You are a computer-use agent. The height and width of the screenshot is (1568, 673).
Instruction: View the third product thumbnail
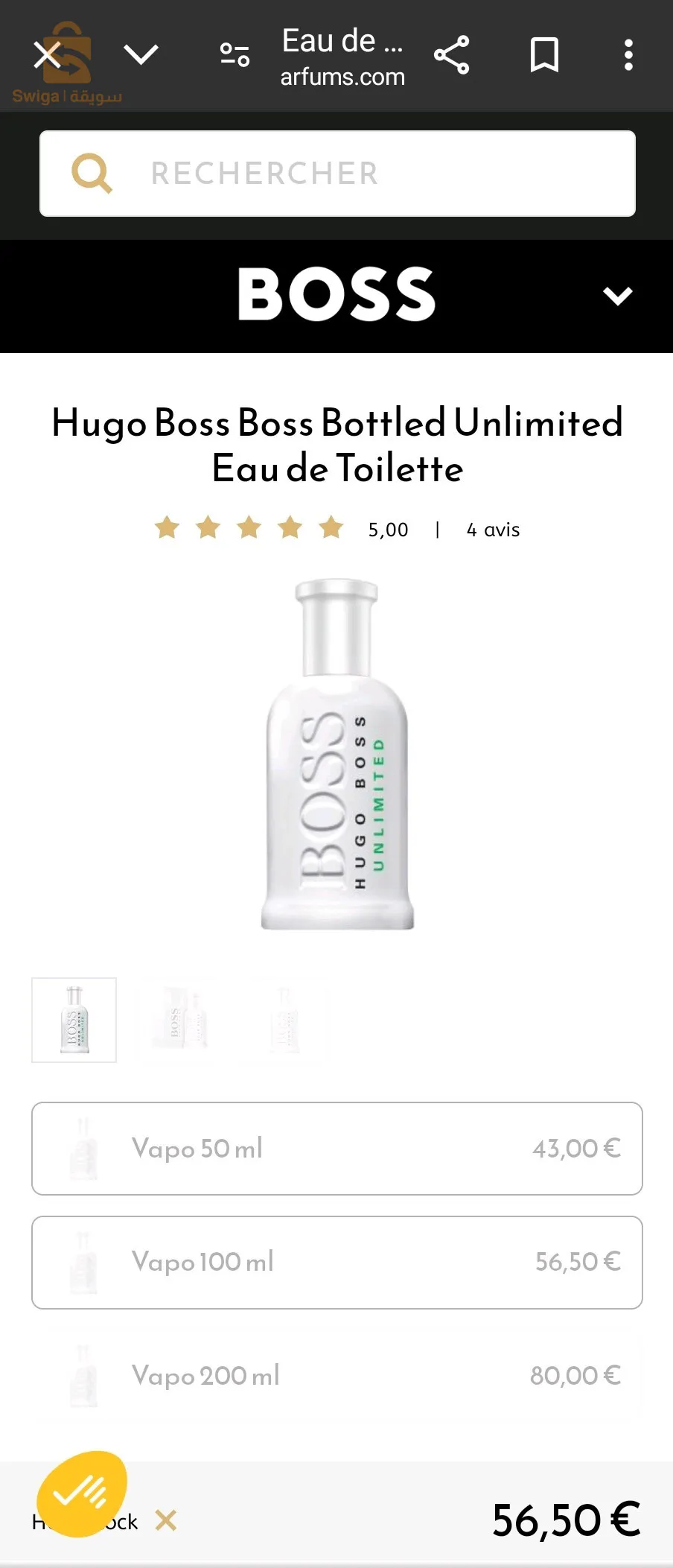284,1020
